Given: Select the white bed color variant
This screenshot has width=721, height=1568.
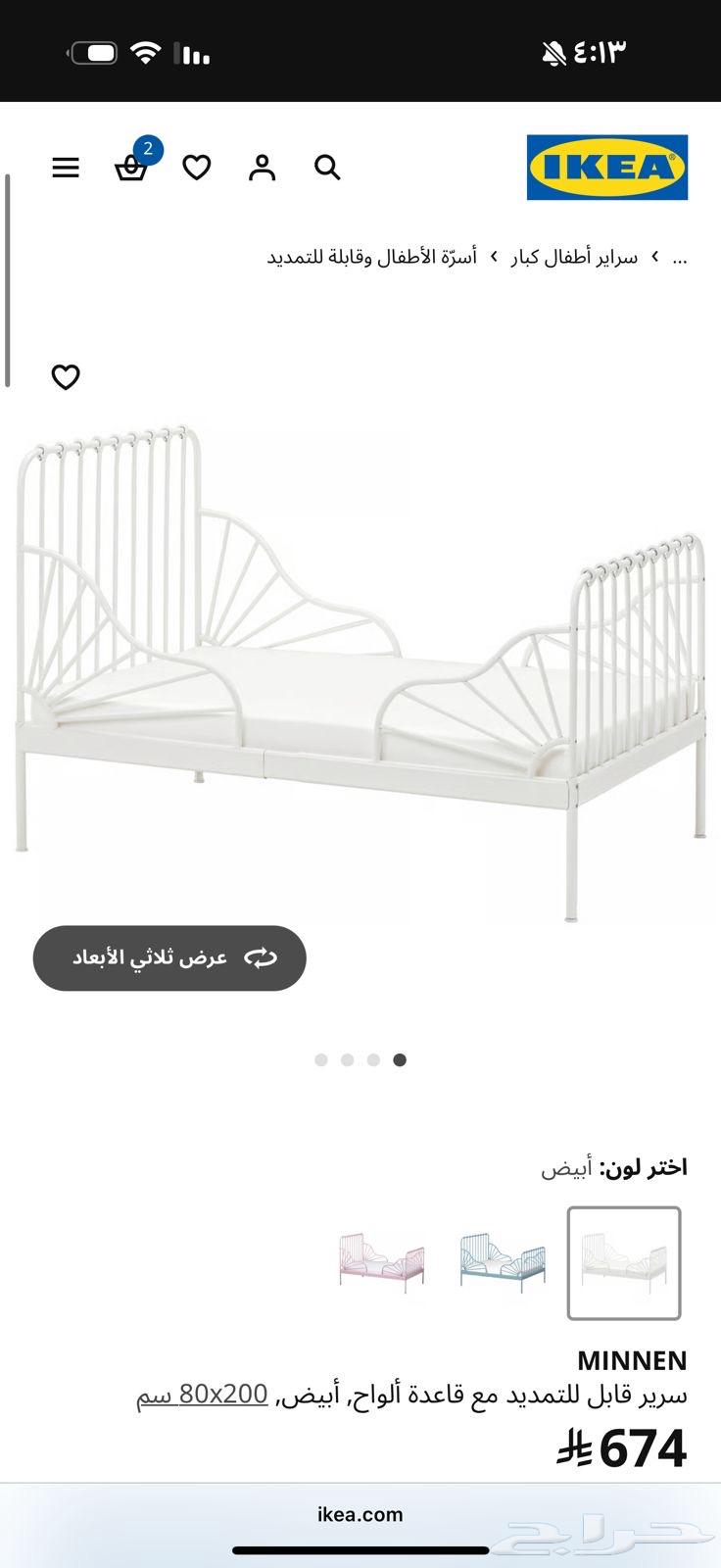Looking at the screenshot, I should click(x=624, y=1263).
